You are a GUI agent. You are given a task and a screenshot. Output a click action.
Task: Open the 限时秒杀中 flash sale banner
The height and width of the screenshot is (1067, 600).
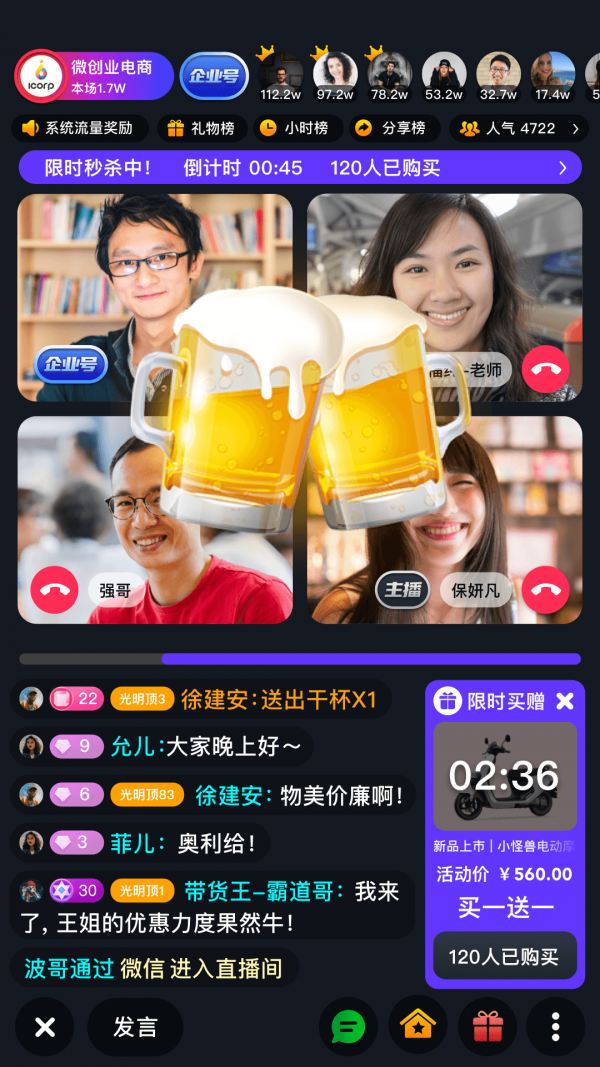tap(299, 167)
